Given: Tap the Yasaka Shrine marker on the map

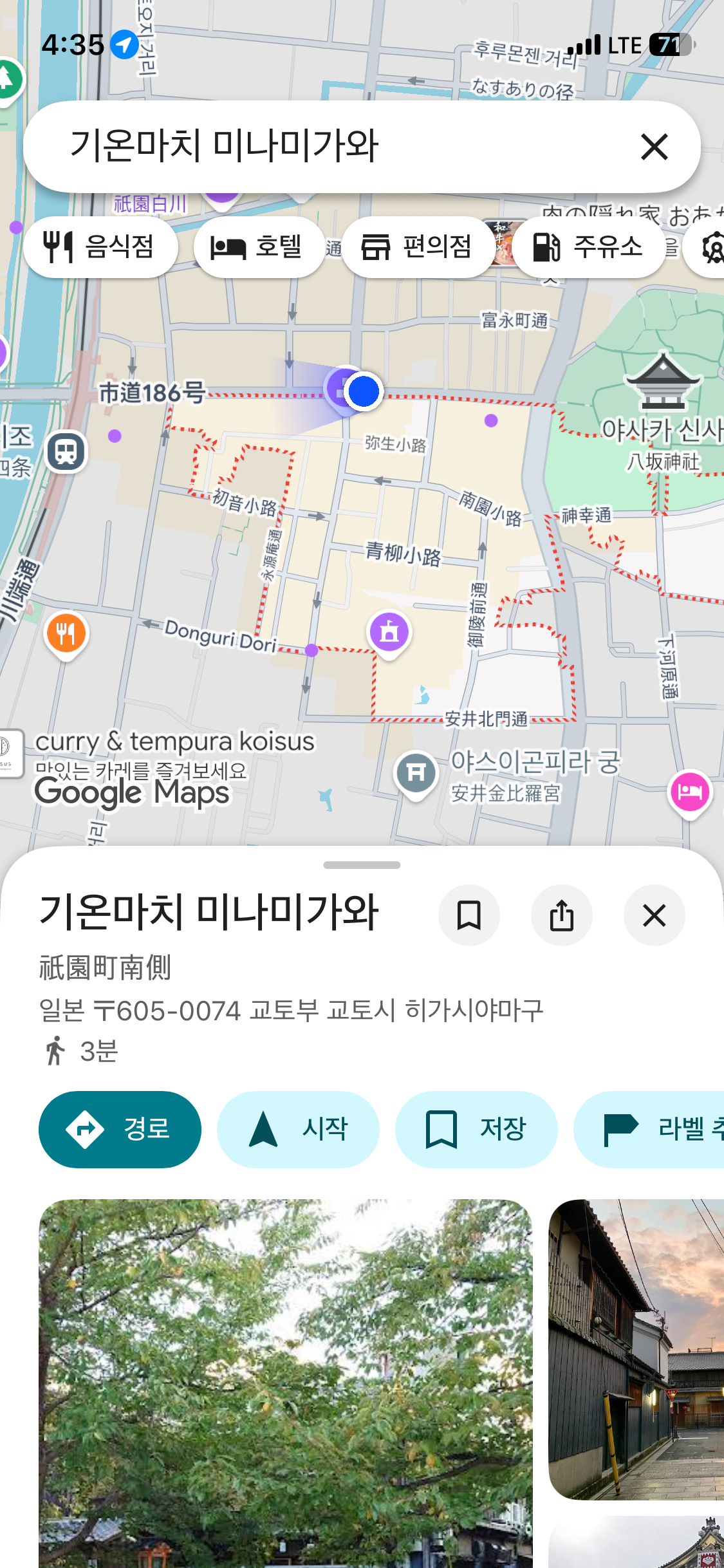Looking at the screenshot, I should pos(663,381).
